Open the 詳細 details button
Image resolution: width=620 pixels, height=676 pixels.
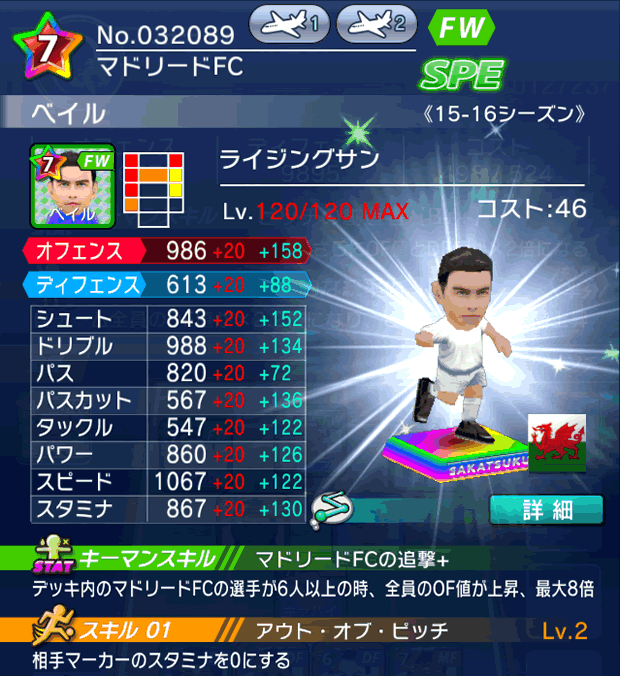tap(546, 509)
